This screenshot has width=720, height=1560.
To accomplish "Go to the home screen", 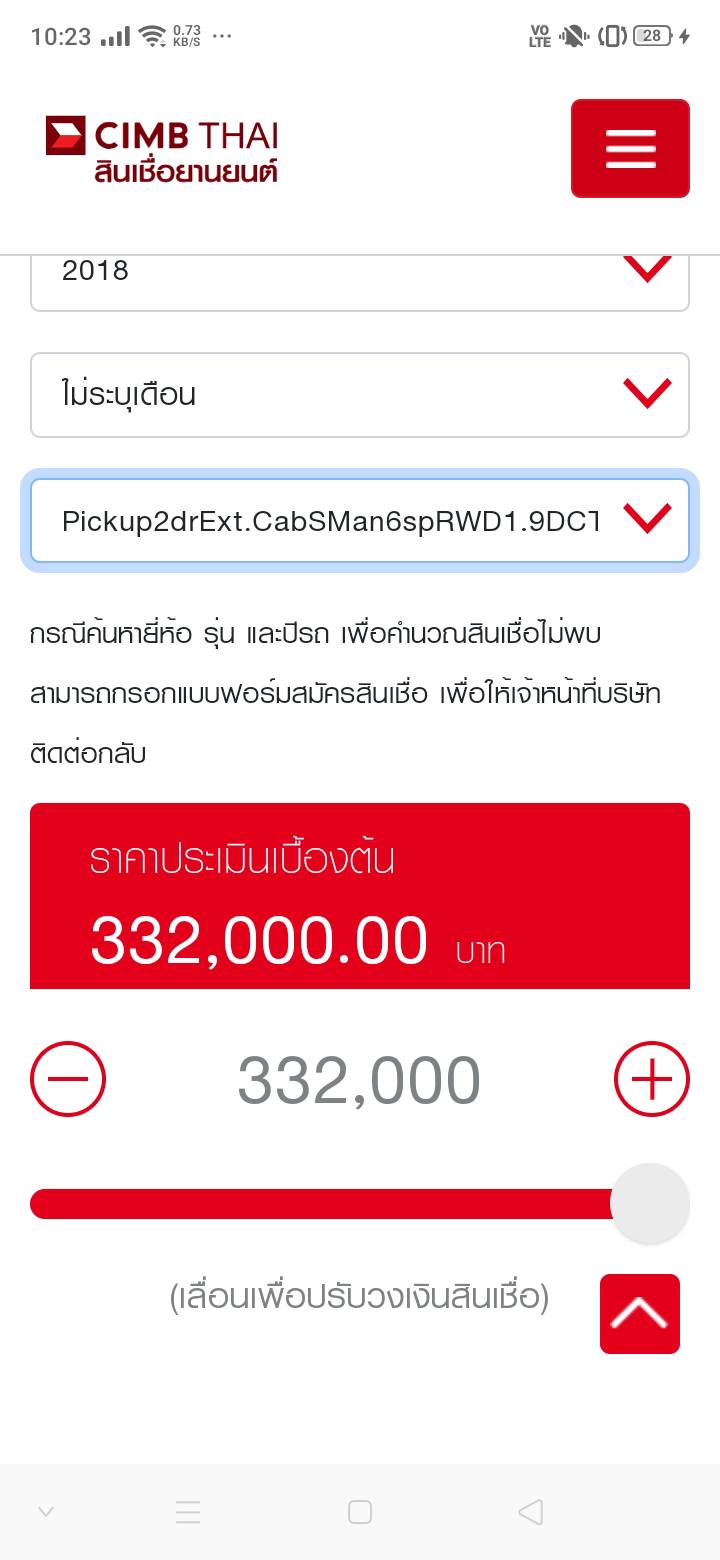I will pyautogui.click(x=360, y=1512).
